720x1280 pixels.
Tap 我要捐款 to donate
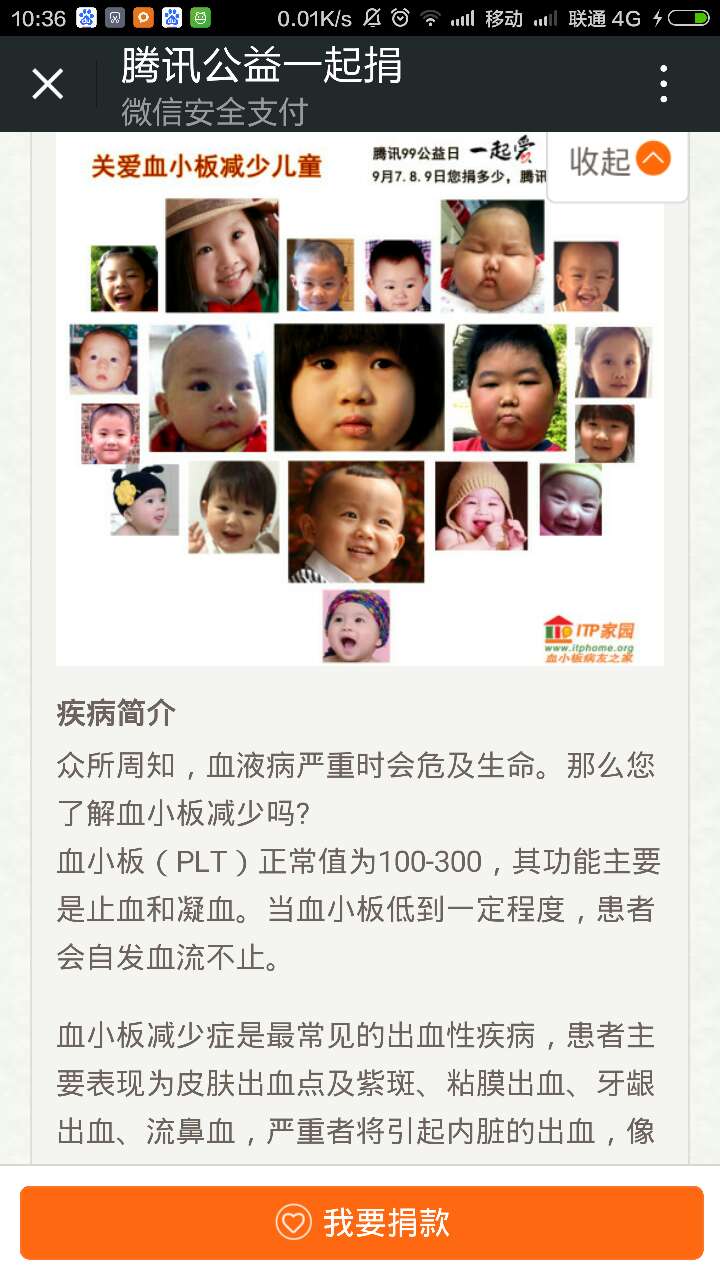[x=361, y=1222]
